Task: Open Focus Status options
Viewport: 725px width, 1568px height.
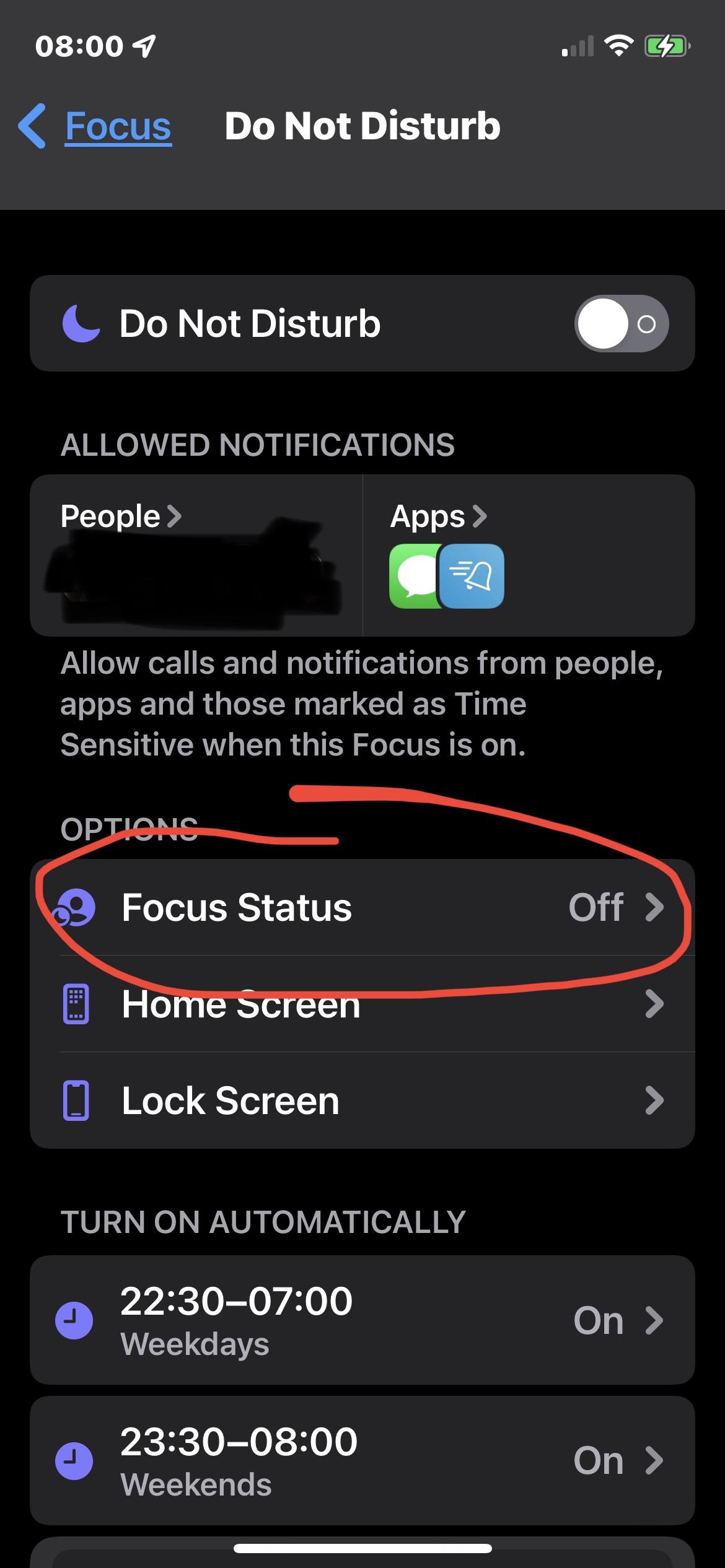Action: pos(362,907)
